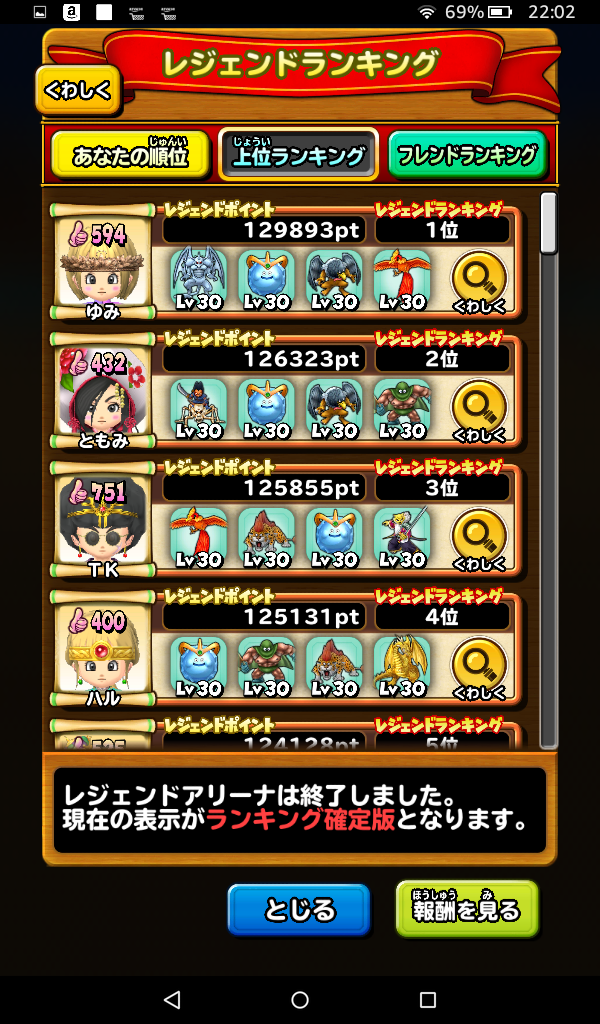
Task: Select the 上位ランキング tab
Action: (298, 155)
